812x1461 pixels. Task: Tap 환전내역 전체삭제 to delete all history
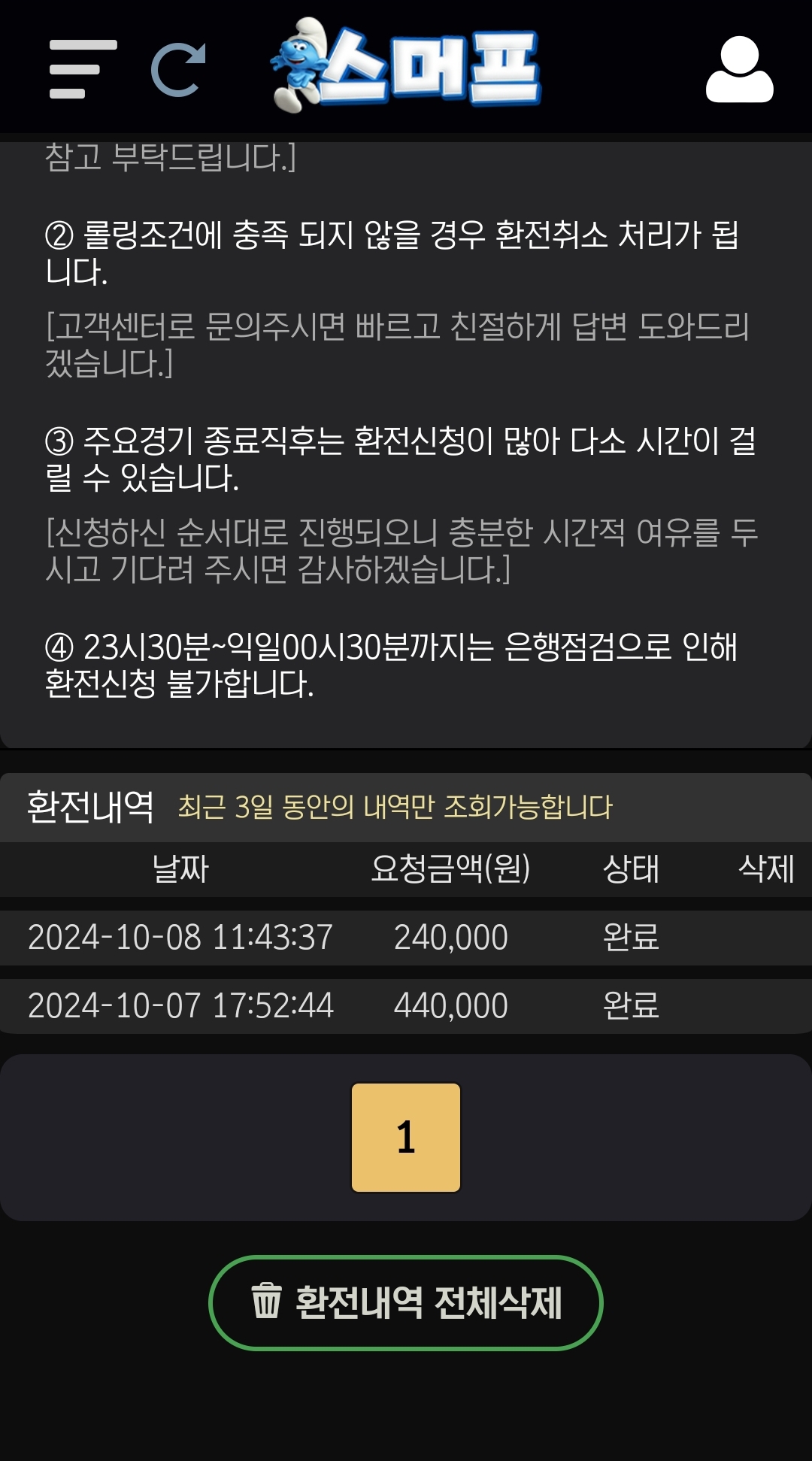pyautogui.click(x=406, y=1302)
